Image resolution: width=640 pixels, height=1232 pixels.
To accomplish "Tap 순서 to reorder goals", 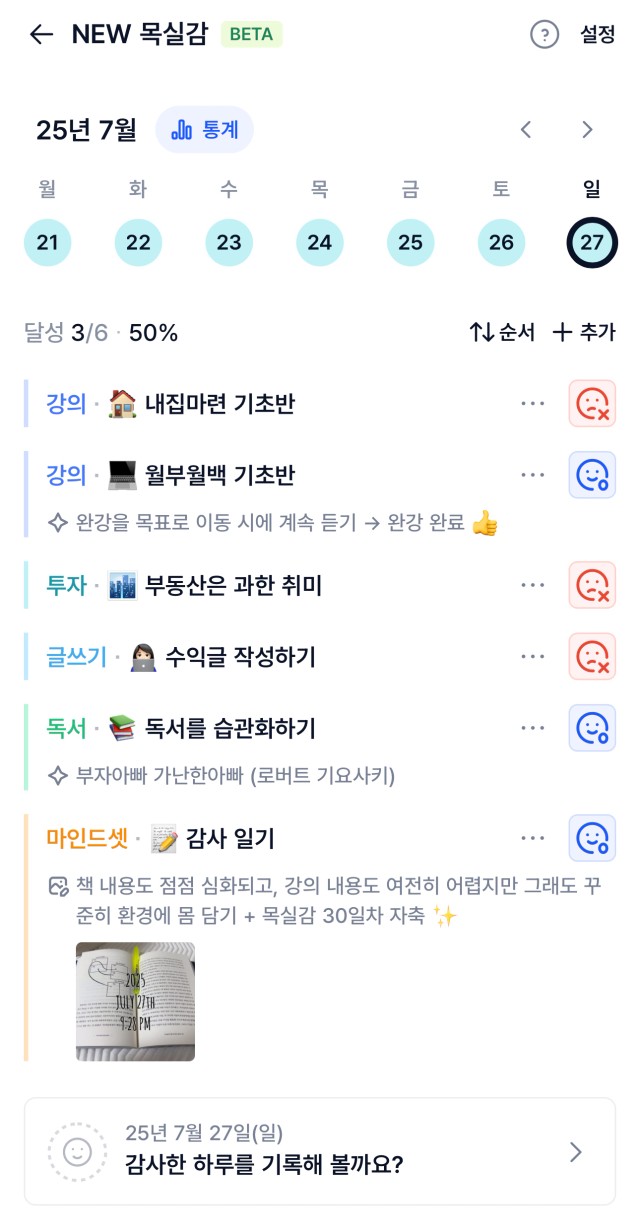I will coord(502,333).
